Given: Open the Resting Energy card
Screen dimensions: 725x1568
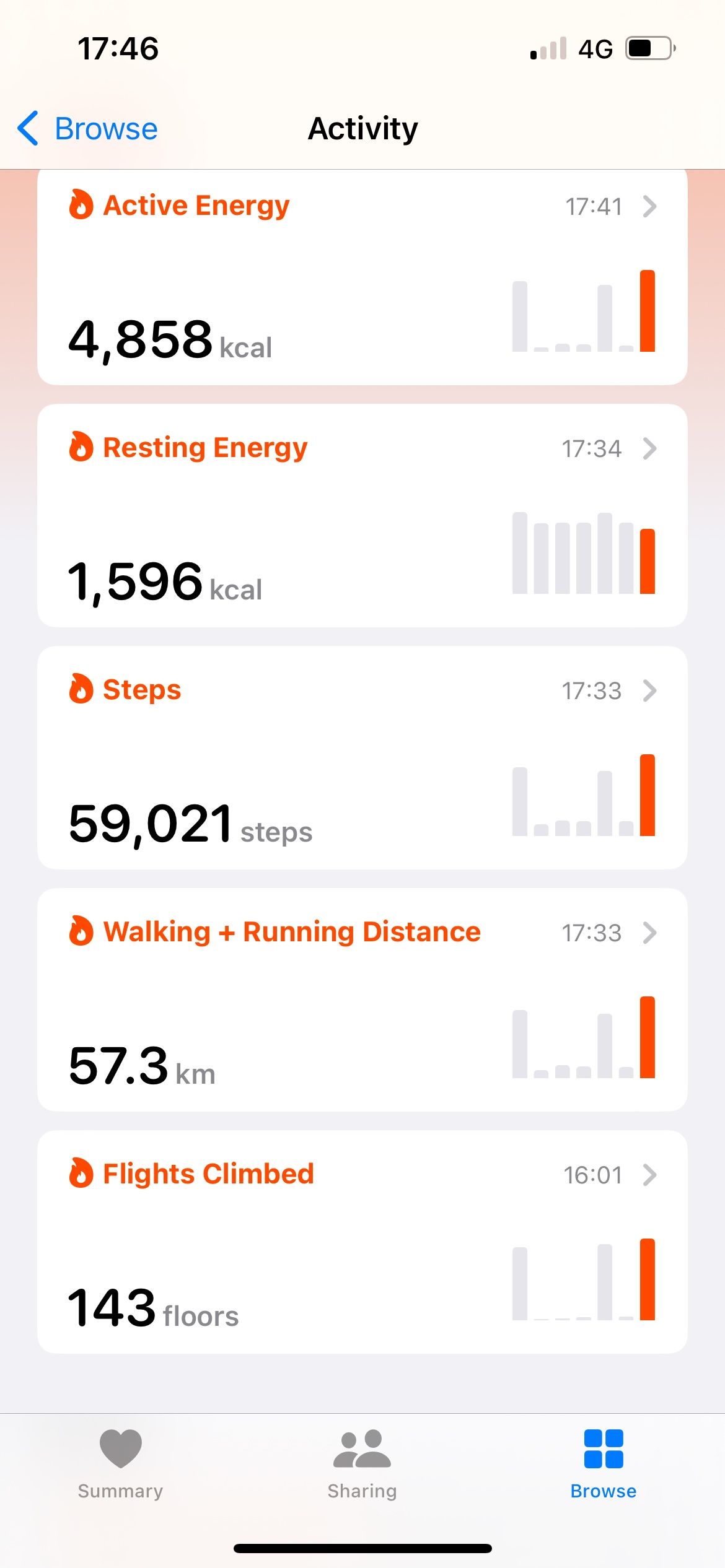Looking at the screenshot, I should tap(362, 515).
